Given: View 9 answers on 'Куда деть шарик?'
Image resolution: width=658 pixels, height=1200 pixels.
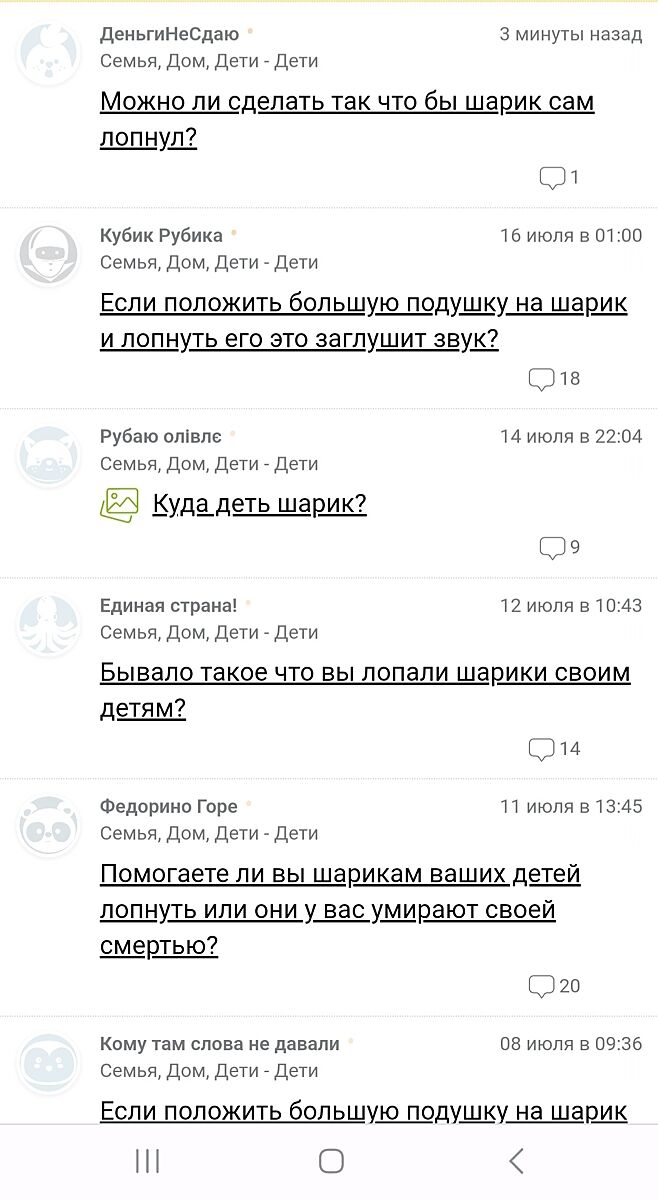Looking at the screenshot, I should pyautogui.click(x=560, y=547).
